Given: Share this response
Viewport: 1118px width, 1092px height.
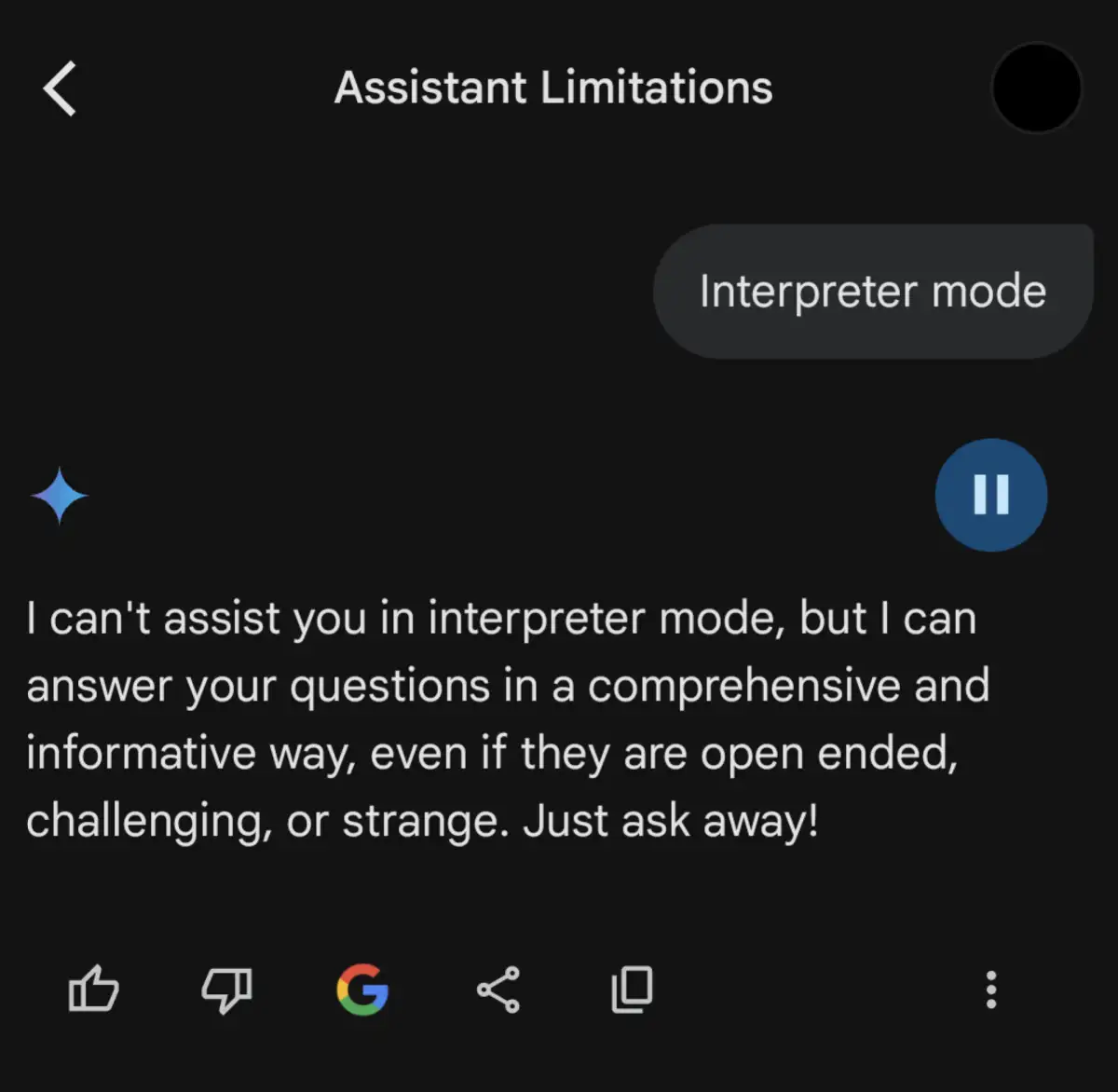Looking at the screenshot, I should tap(498, 989).
